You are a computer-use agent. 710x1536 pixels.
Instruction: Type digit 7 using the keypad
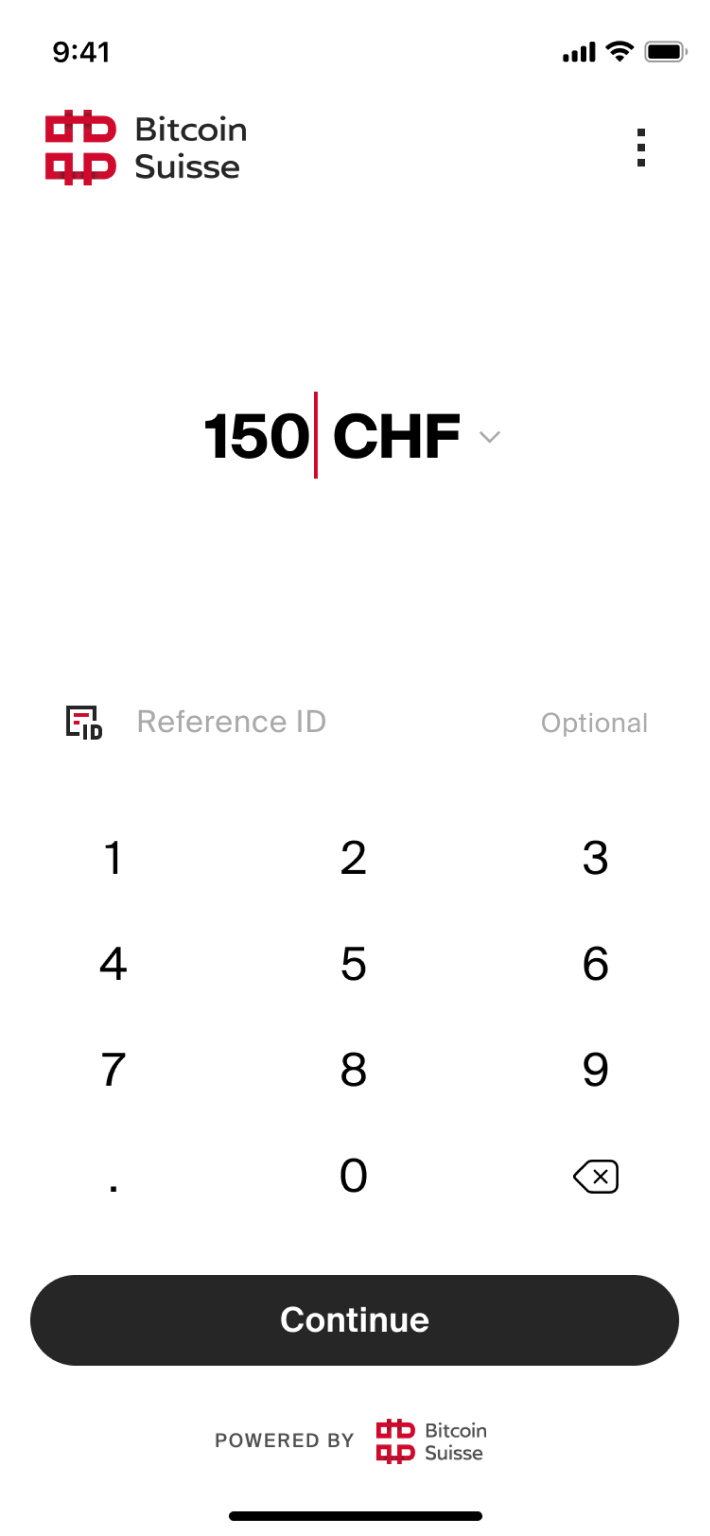(x=113, y=1070)
